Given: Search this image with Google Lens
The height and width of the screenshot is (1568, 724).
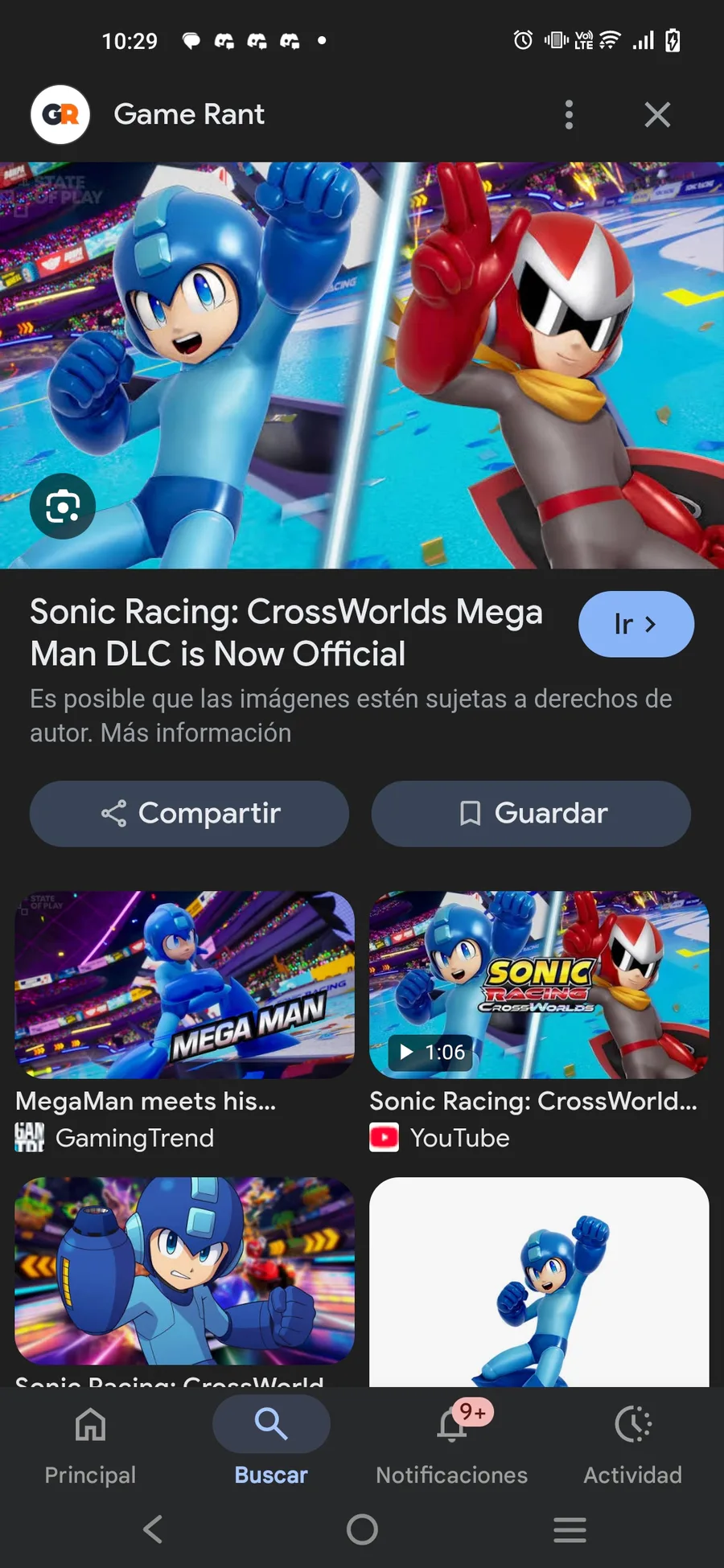Looking at the screenshot, I should pyautogui.click(x=63, y=507).
